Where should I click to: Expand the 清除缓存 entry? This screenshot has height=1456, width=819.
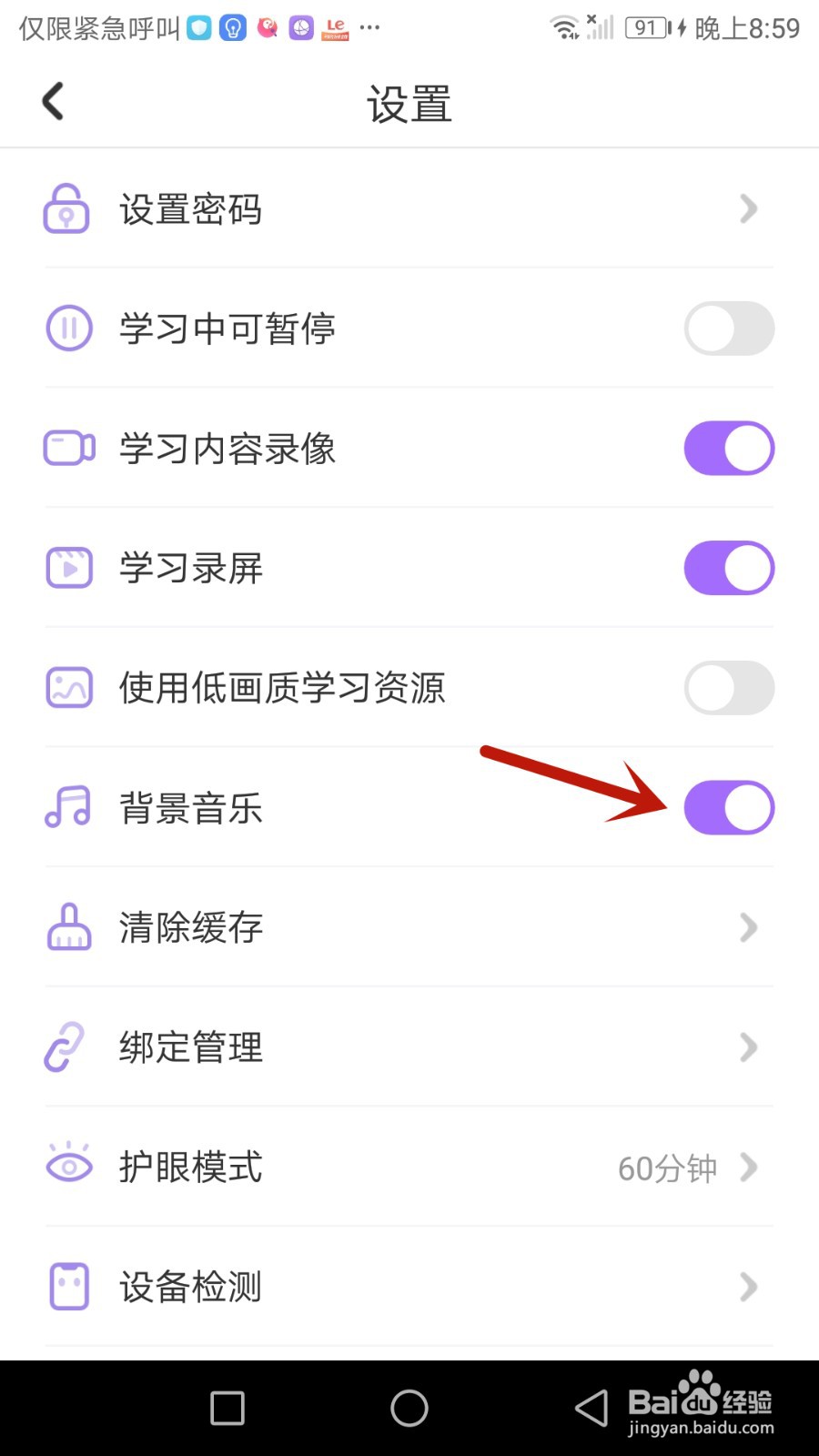[x=748, y=926]
